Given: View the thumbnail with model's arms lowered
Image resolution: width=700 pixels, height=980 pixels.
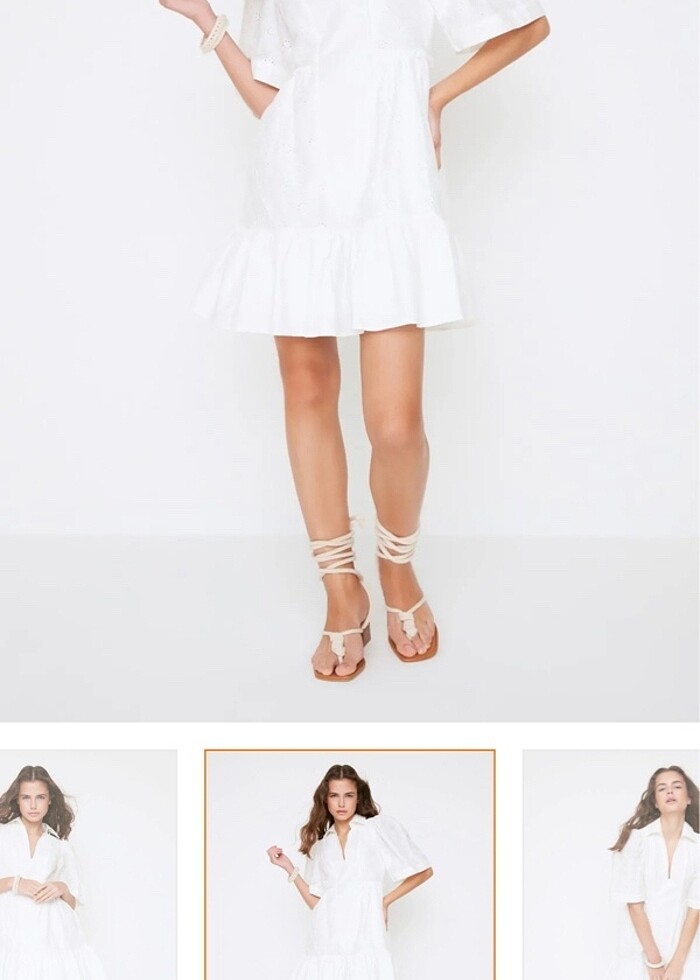Looking at the screenshot, I should coord(611,865).
